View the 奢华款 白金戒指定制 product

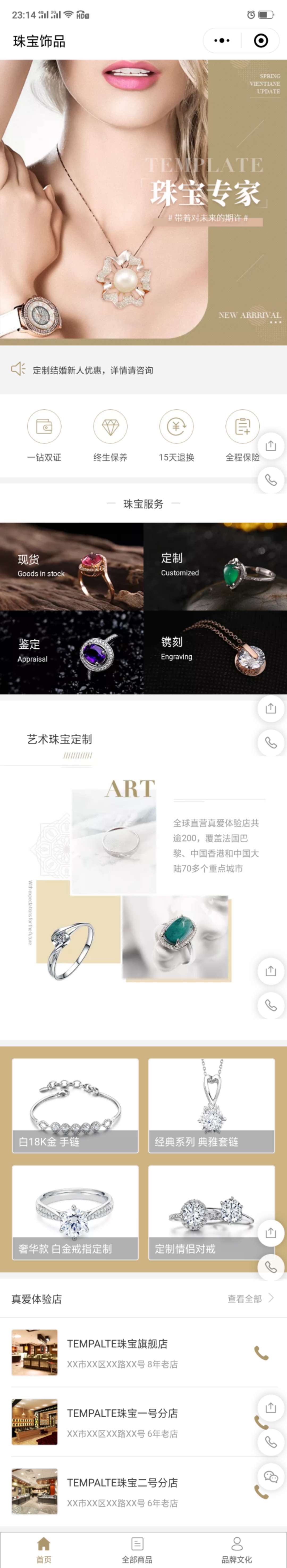pos(75,1212)
